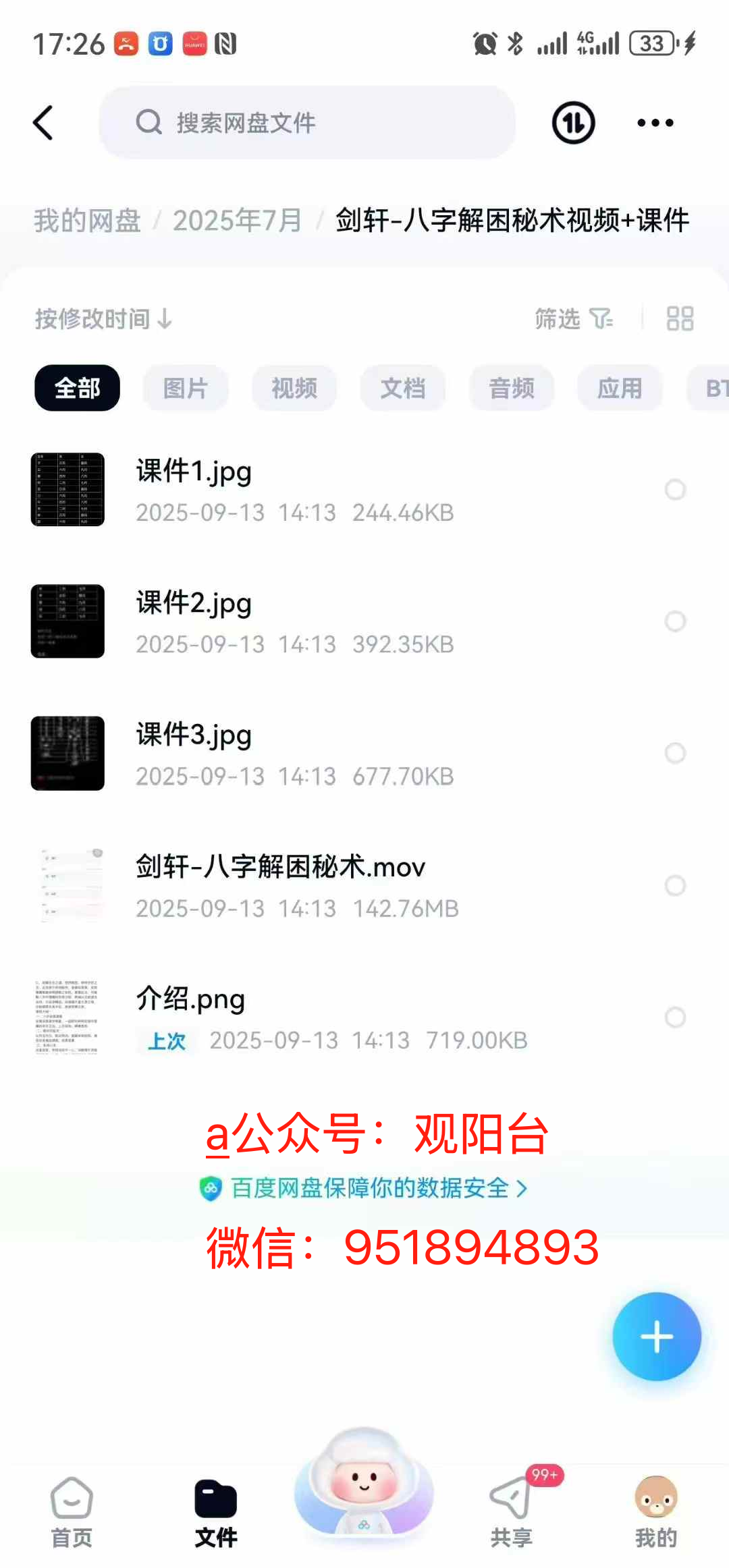Switch to the 共享 tab
729x1568 pixels.
511,1513
